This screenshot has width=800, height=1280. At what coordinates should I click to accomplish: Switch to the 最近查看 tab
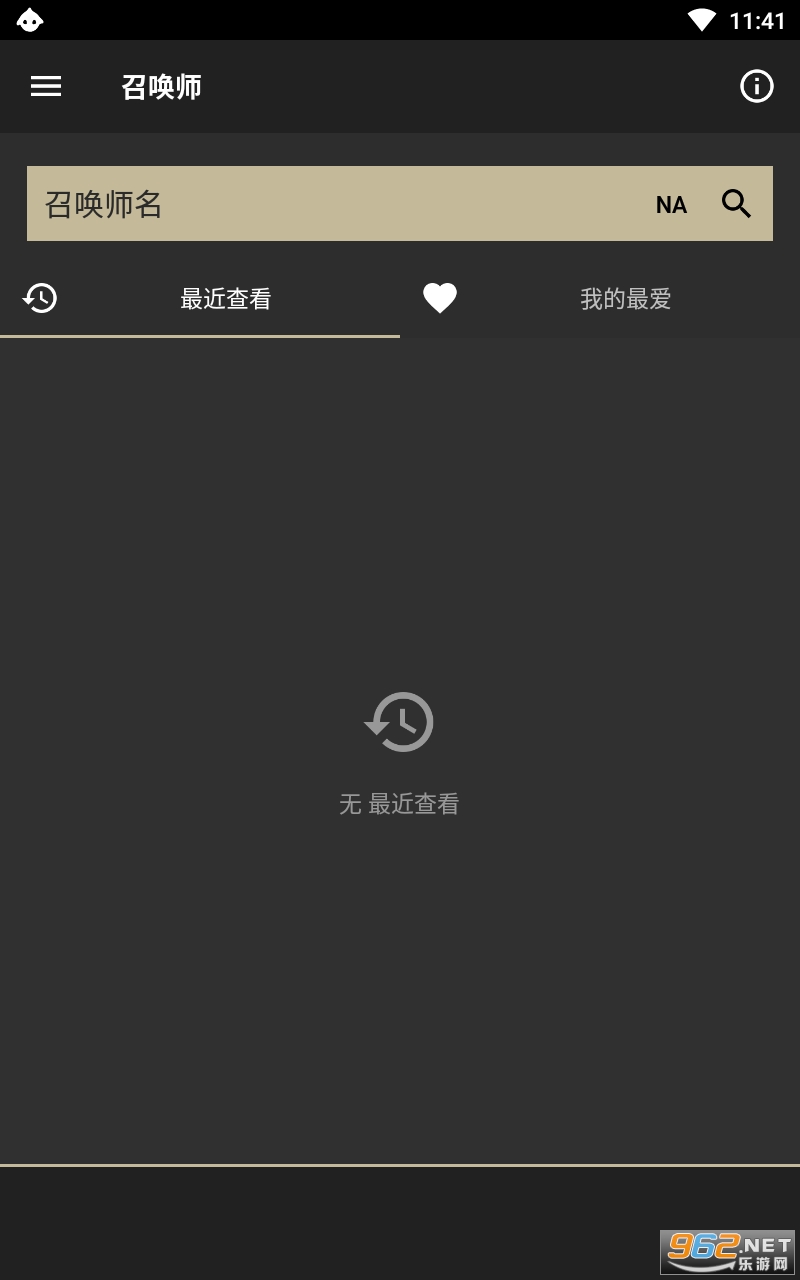coord(200,299)
